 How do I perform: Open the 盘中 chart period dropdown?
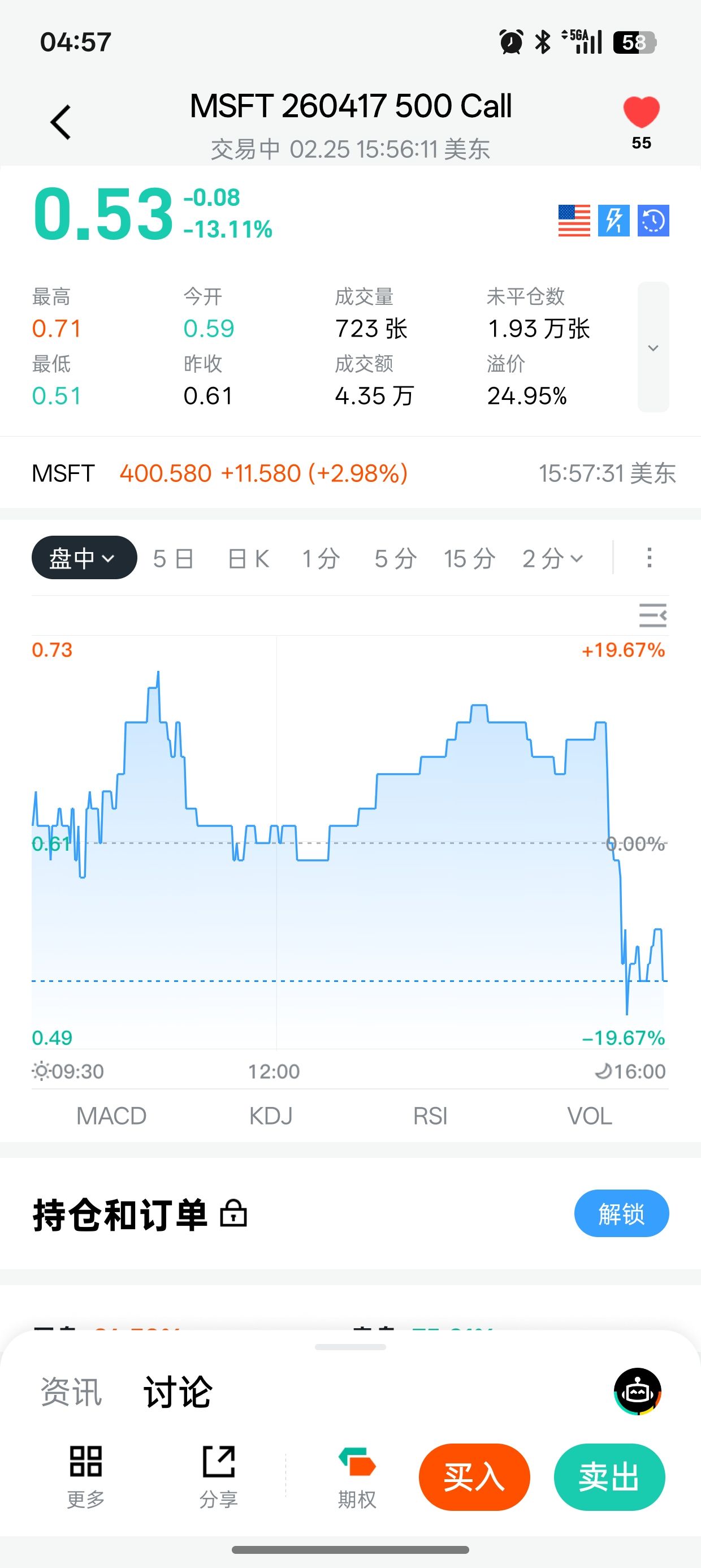pyautogui.click(x=84, y=558)
